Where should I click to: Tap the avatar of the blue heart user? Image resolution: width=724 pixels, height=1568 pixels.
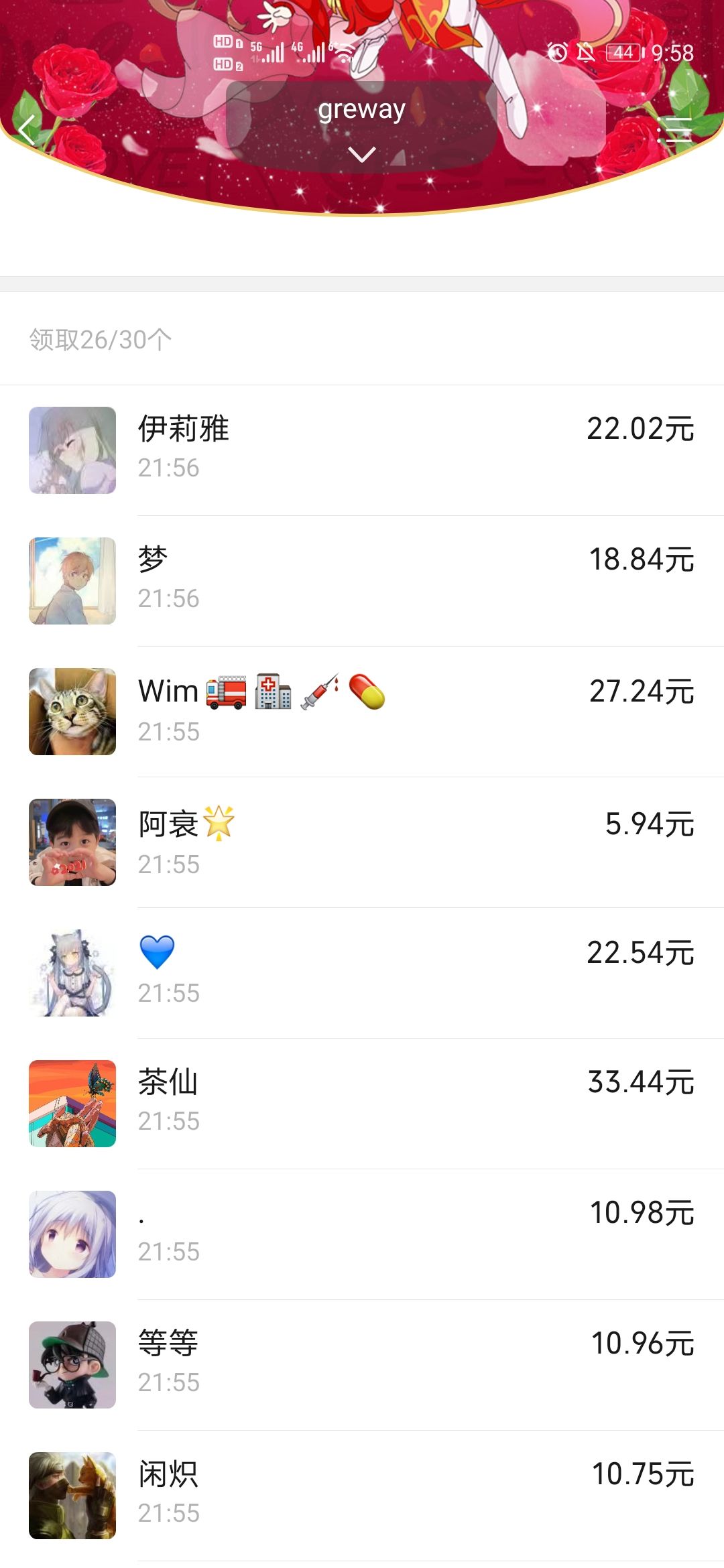coord(72,973)
